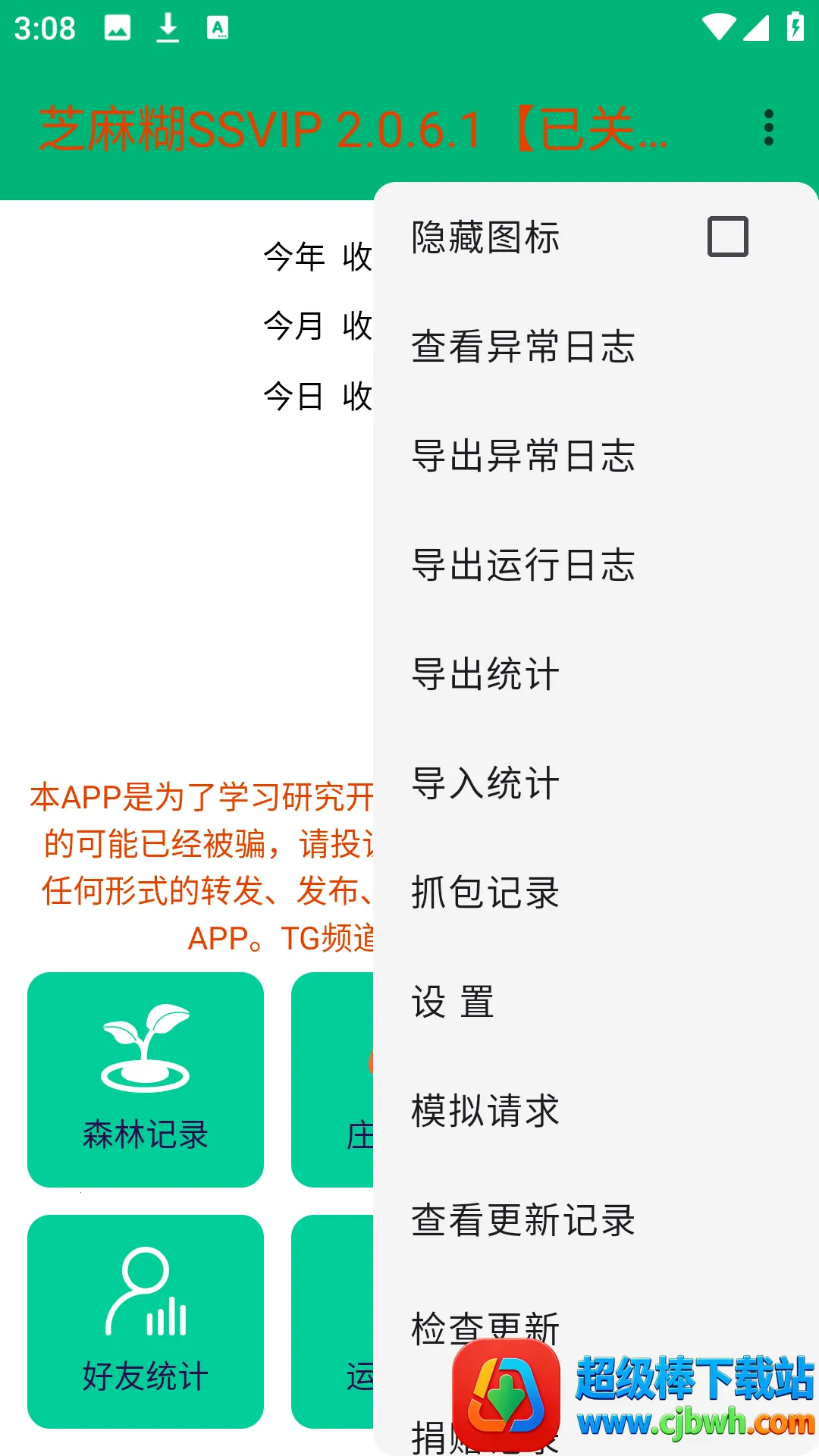Open 查看更新记录
Screen dimensions: 819x1456
pos(522,1220)
